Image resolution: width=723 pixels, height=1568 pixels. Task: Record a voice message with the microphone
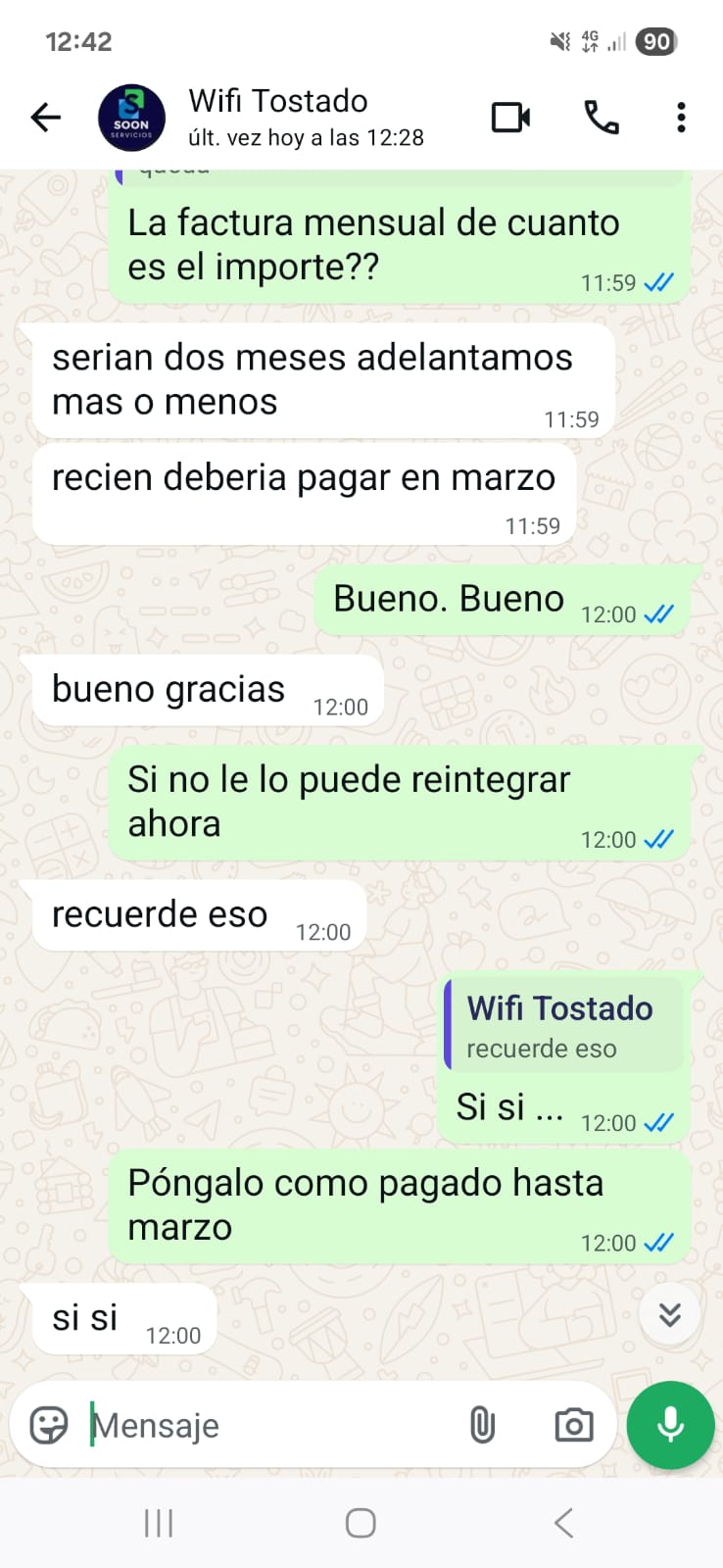pyautogui.click(x=670, y=1425)
